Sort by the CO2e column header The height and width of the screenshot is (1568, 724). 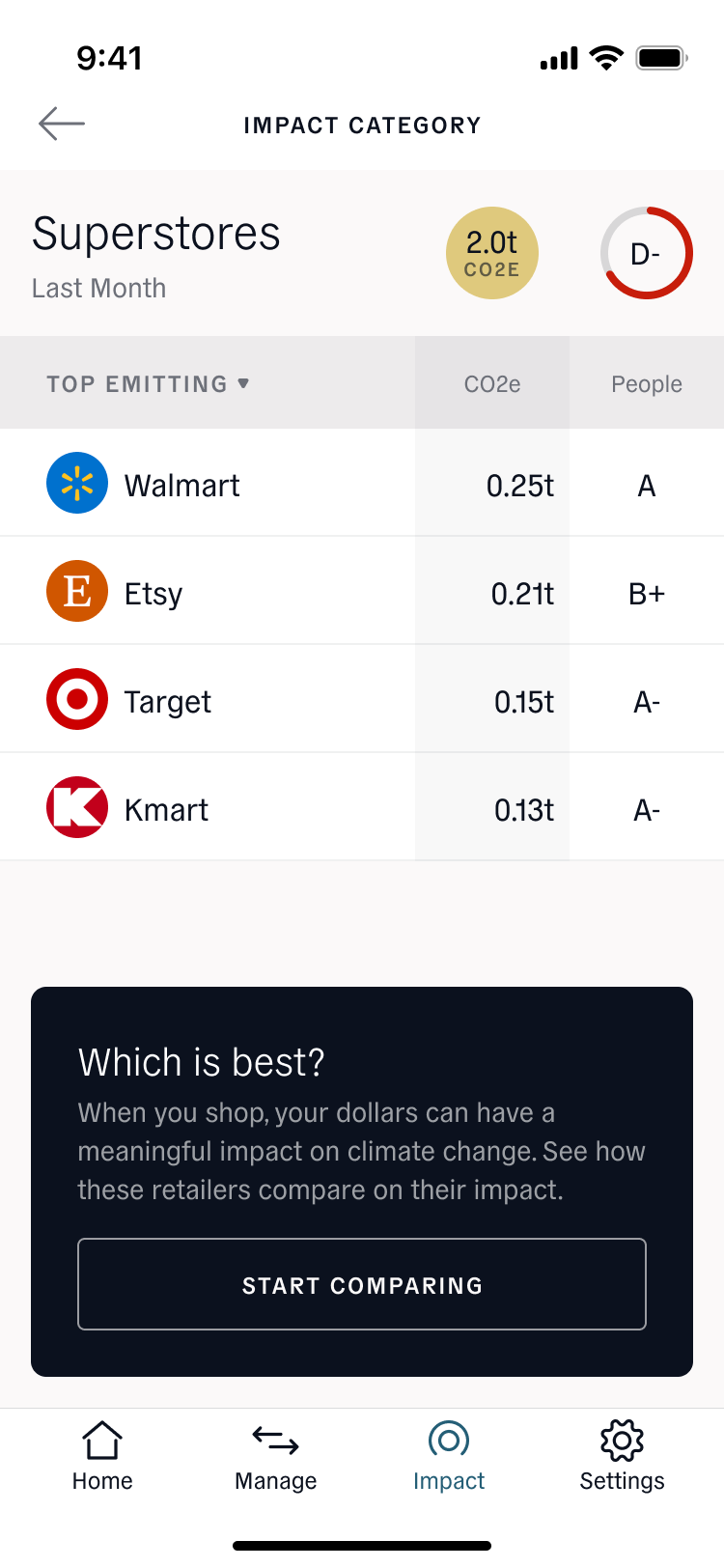click(492, 383)
